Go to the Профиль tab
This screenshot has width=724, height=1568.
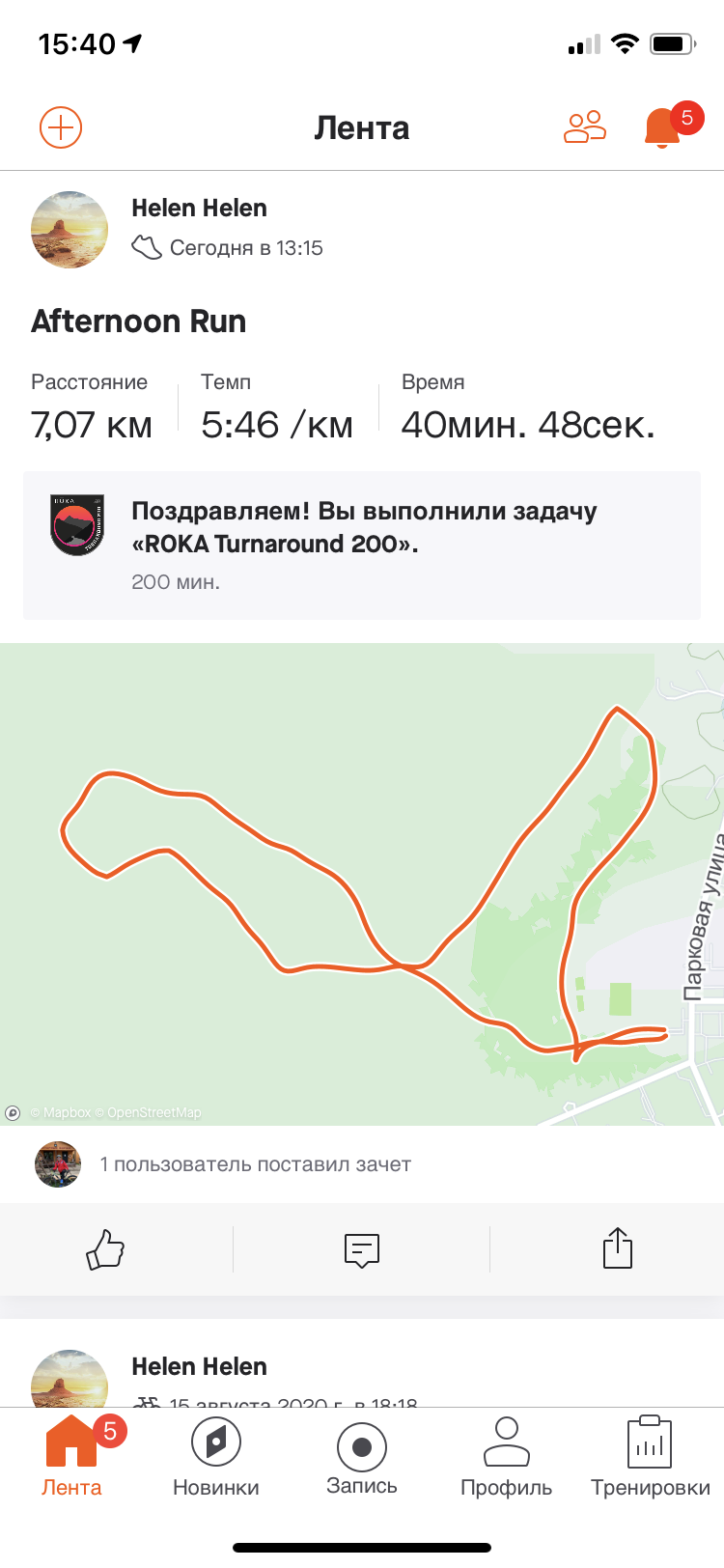click(507, 1456)
